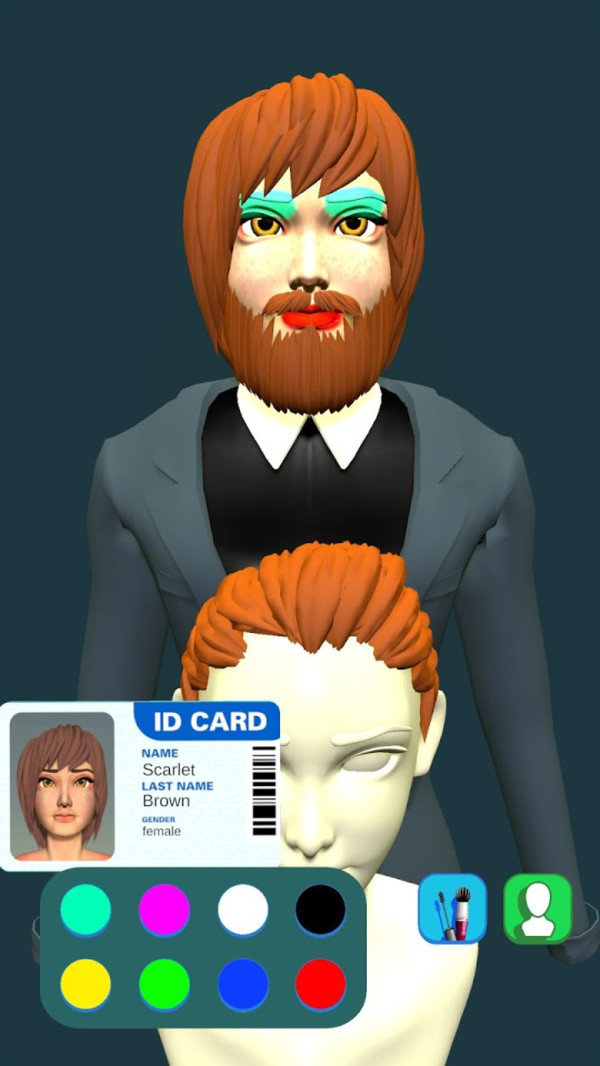Choose the yellow color swatch

pyautogui.click(x=85, y=984)
